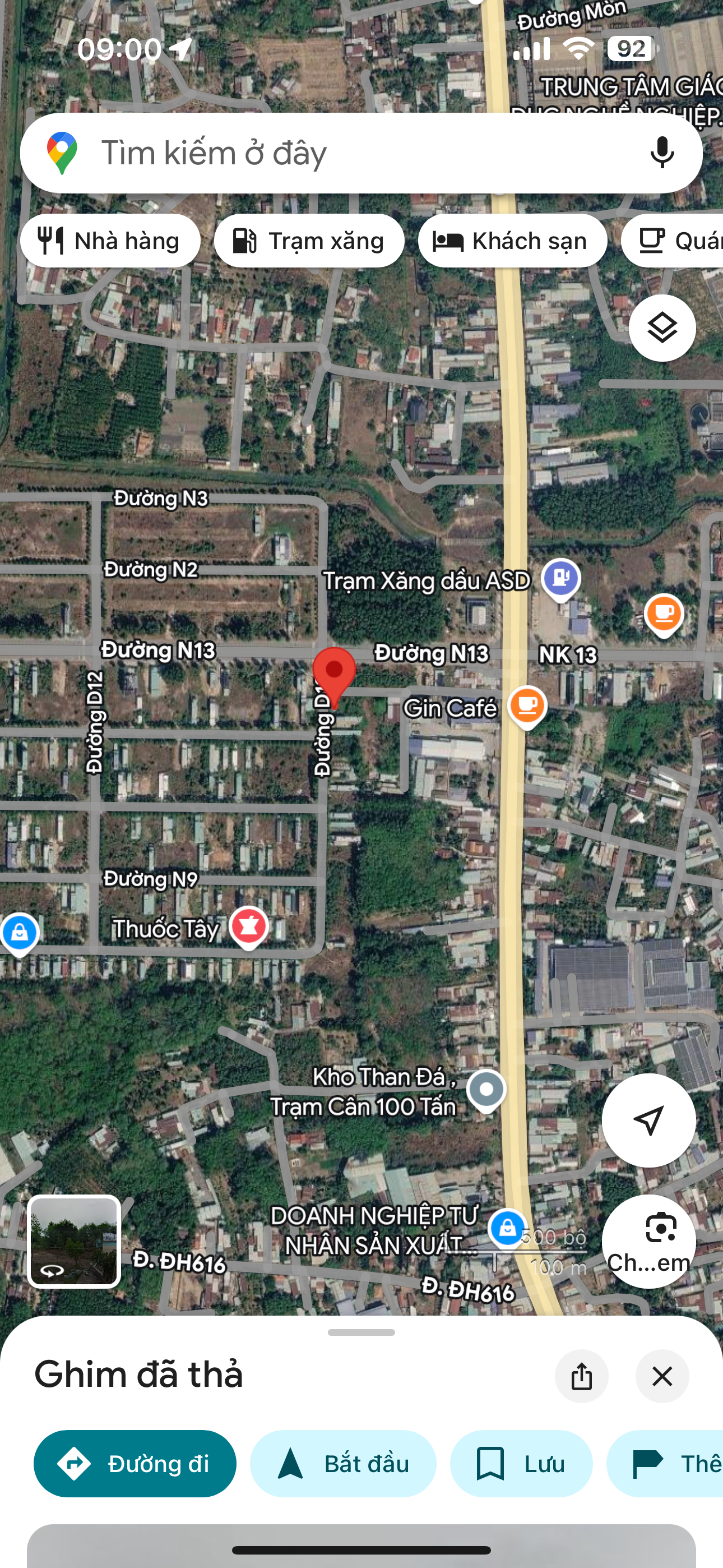The image size is (723, 1568).
Task: Start voice search with the microphone
Action: [661, 153]
